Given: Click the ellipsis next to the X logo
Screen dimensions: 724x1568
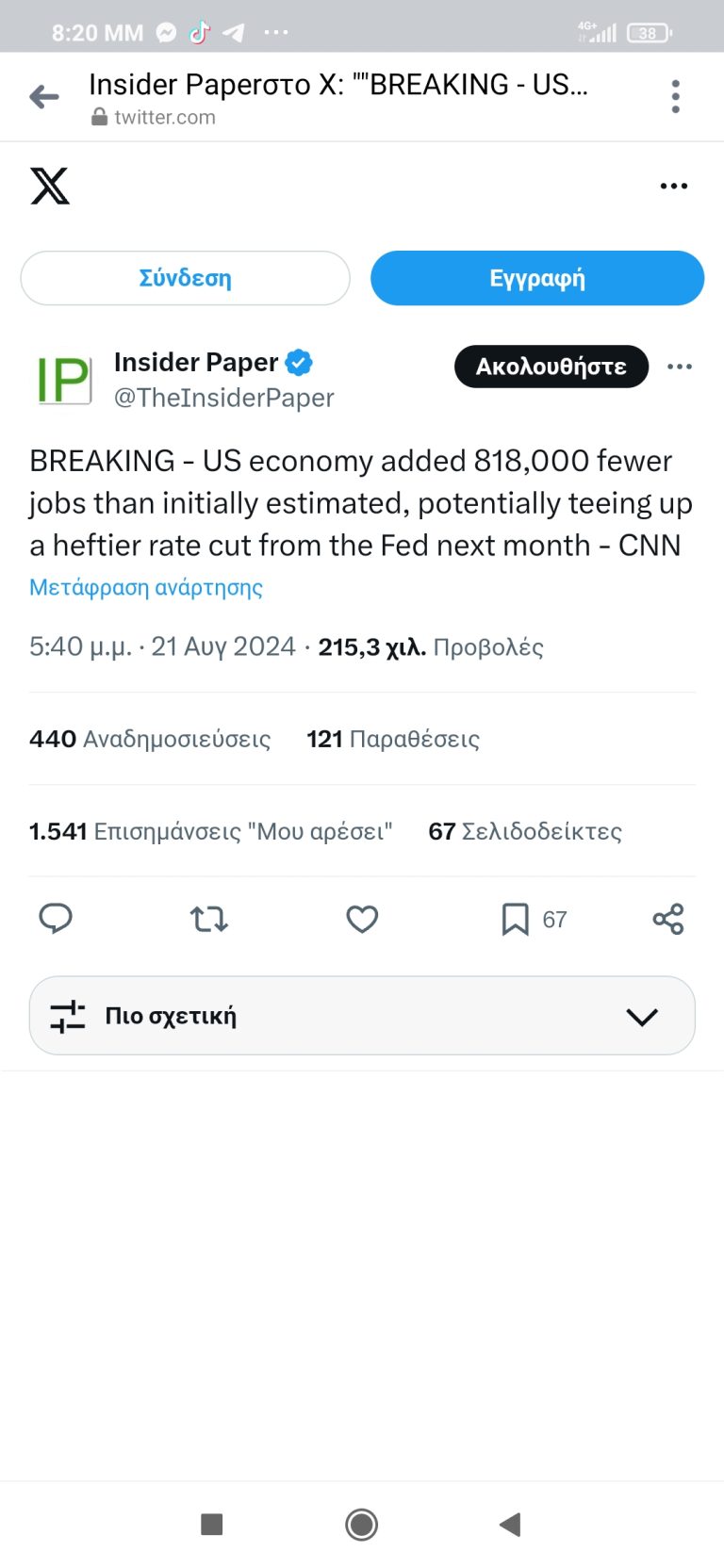Looking at the screenshot, I should click(x=673, y=186).
